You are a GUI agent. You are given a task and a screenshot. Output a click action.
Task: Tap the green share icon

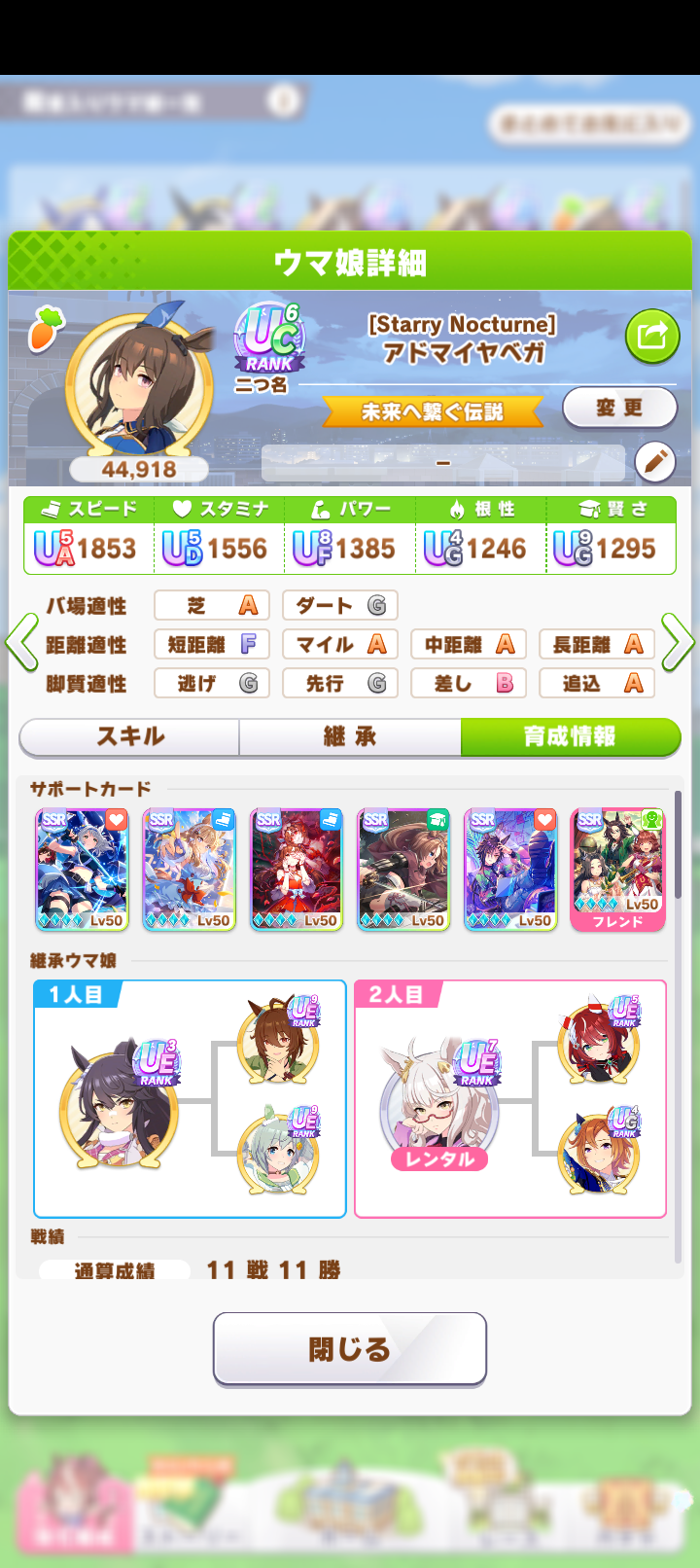tap(651, 337)
